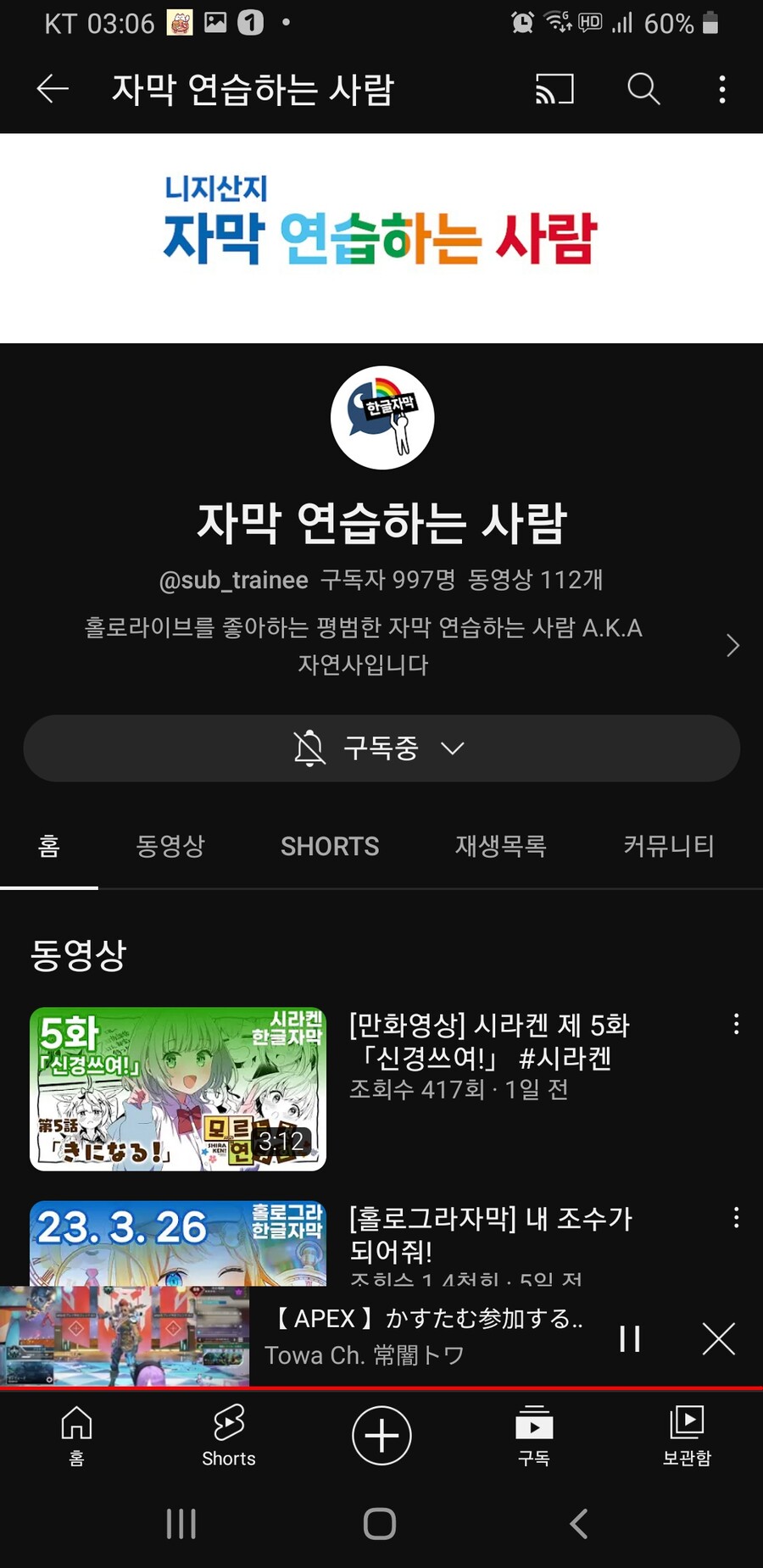Open the 커뮤니티 tab
Screen dimensions: 763x1568
click(x=669, y=846)
